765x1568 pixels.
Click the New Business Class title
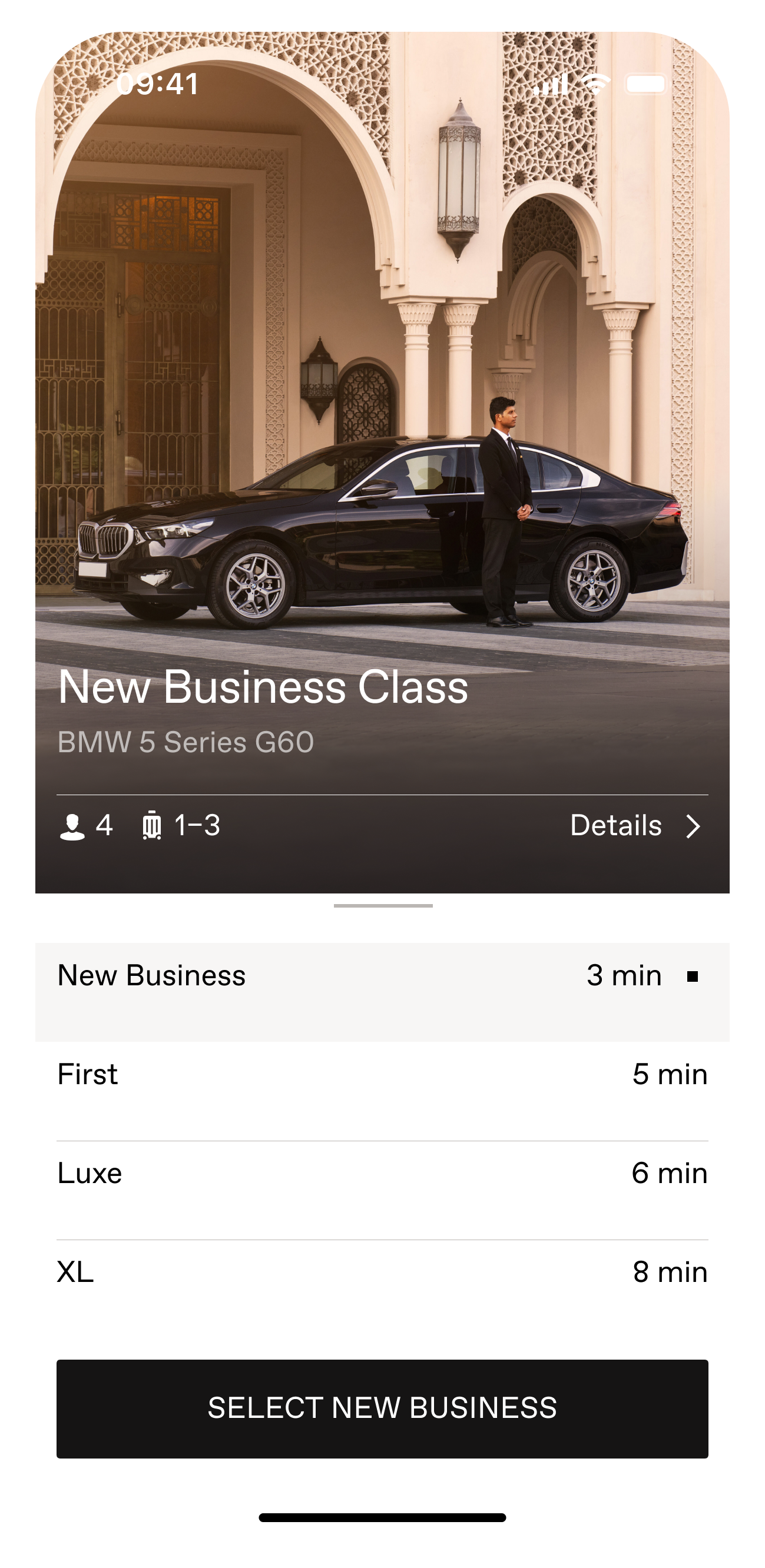pos(264,688)
